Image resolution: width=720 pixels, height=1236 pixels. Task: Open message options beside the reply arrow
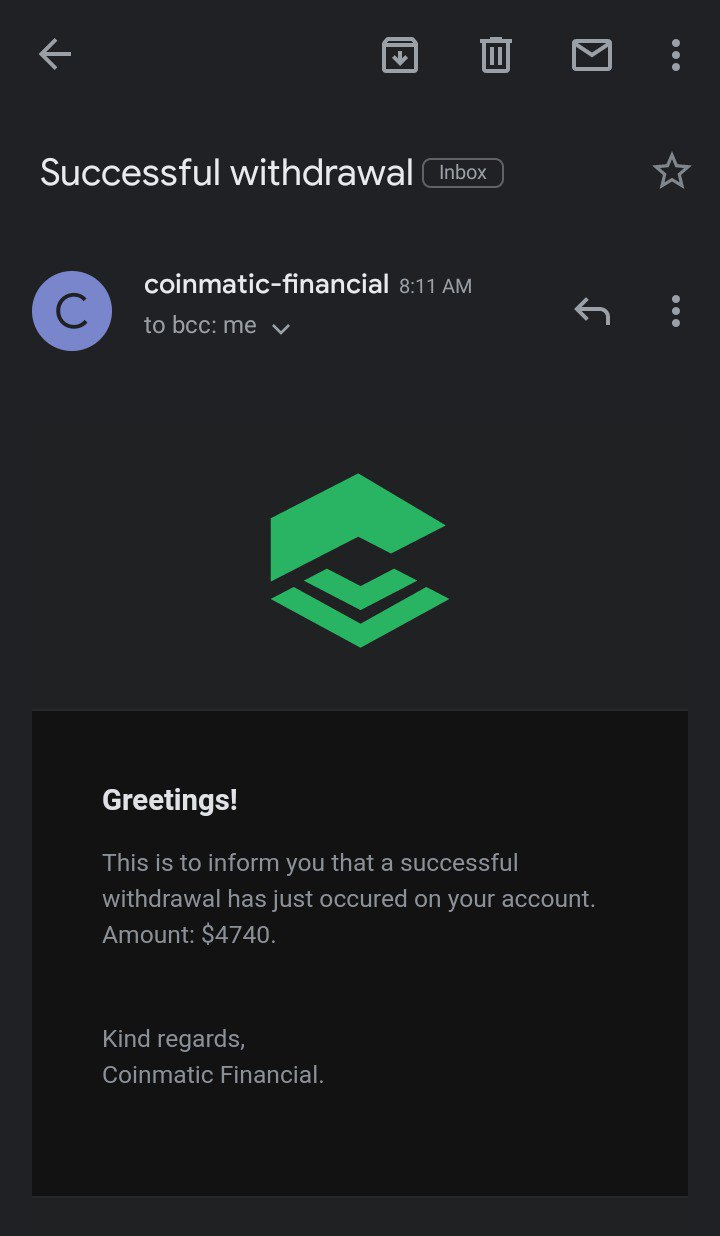[x=676, y=311]
